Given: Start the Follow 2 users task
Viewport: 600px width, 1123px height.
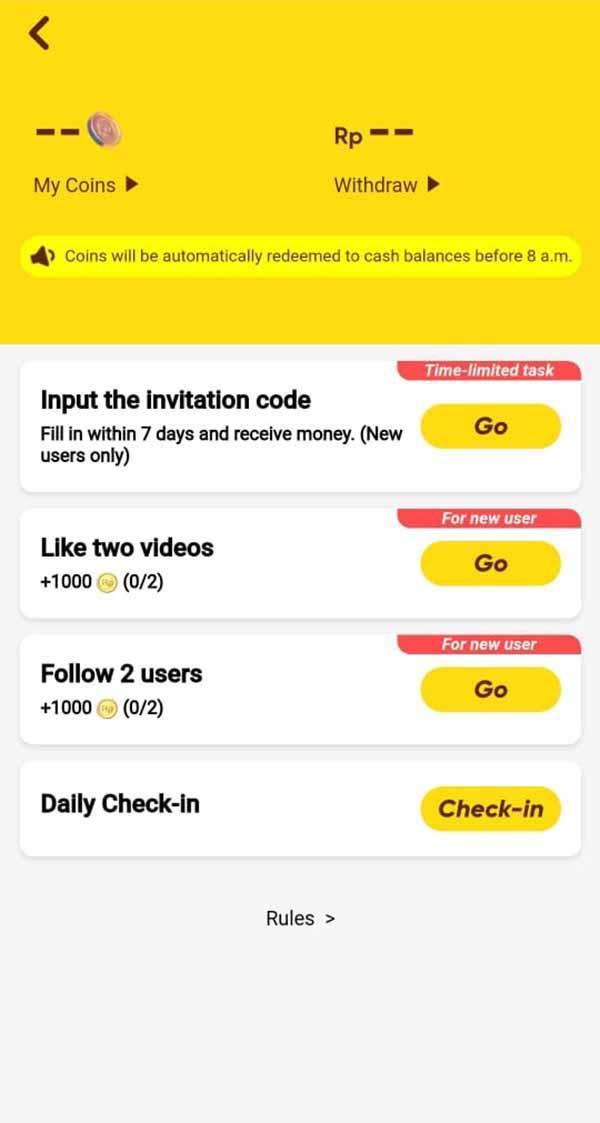Looking at the screenshot, I should (490, 689).
